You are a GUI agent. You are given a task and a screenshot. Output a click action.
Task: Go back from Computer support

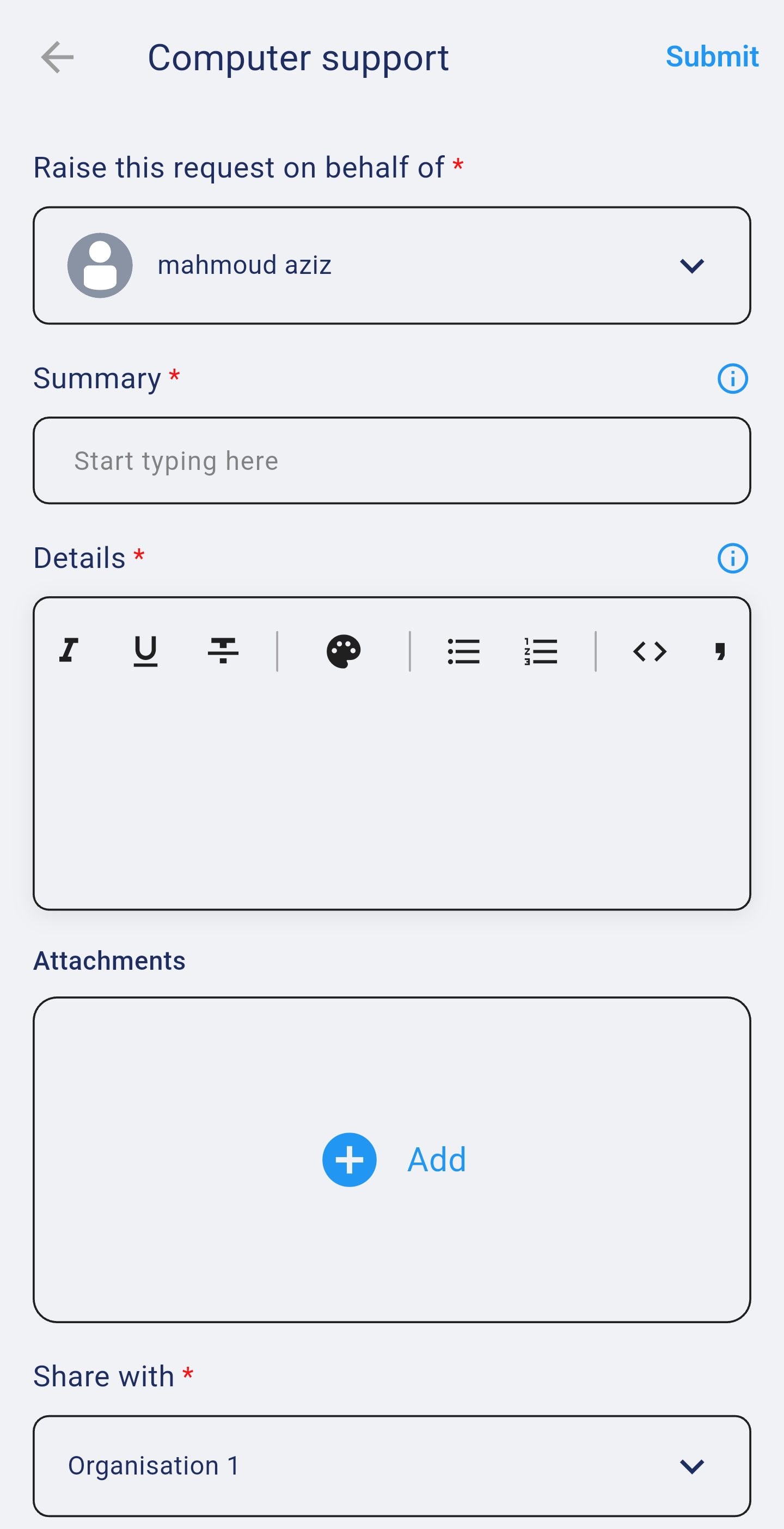click(57, 58)
